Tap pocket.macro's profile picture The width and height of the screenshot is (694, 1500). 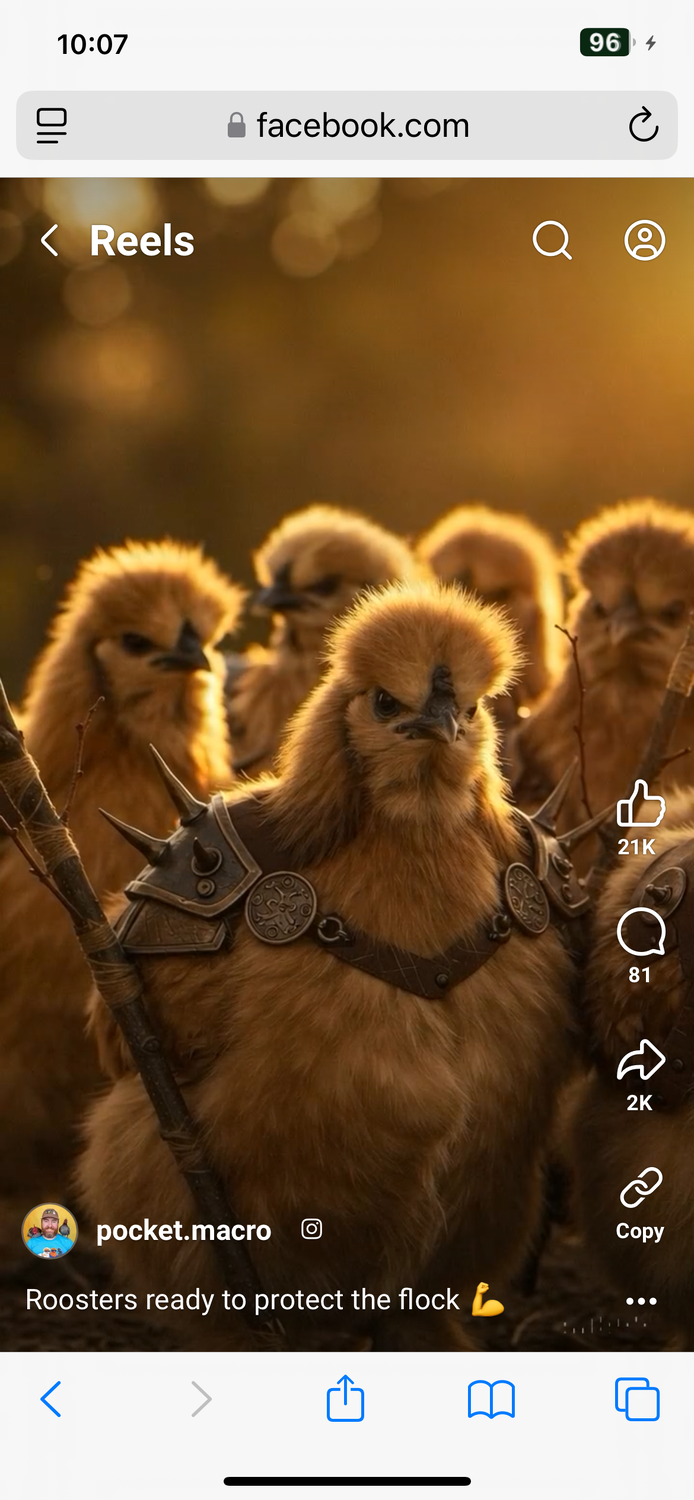50,1231
